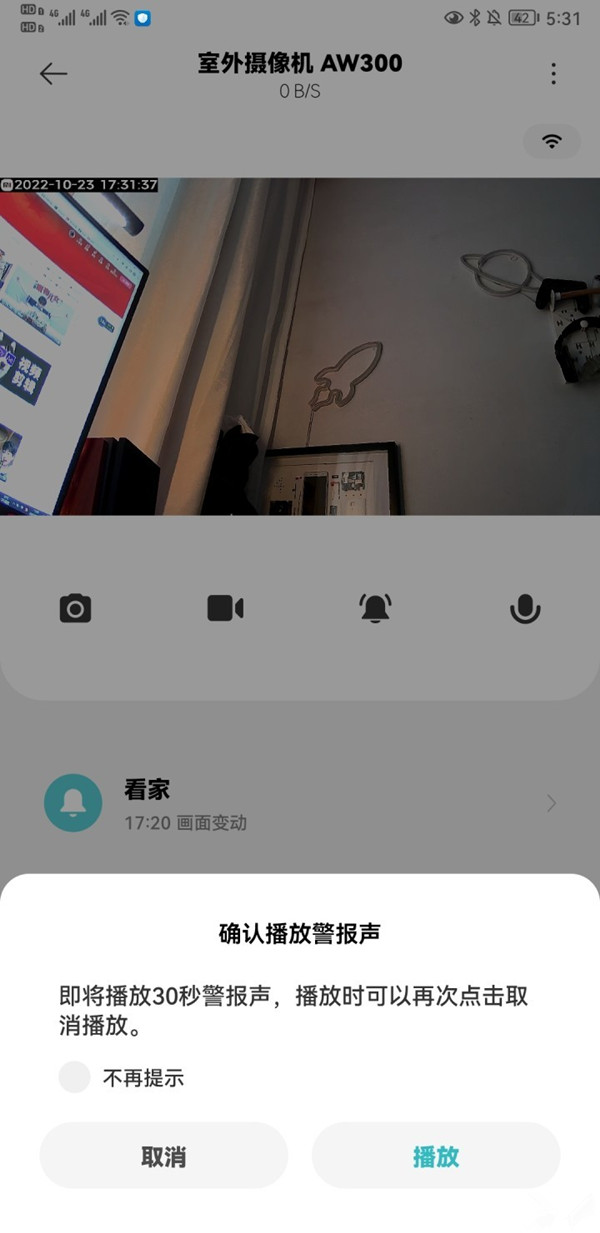The image size is (600, 1233).
Task: Confirm playing the alarm with 播放
Action: (x=436, y=1156)
